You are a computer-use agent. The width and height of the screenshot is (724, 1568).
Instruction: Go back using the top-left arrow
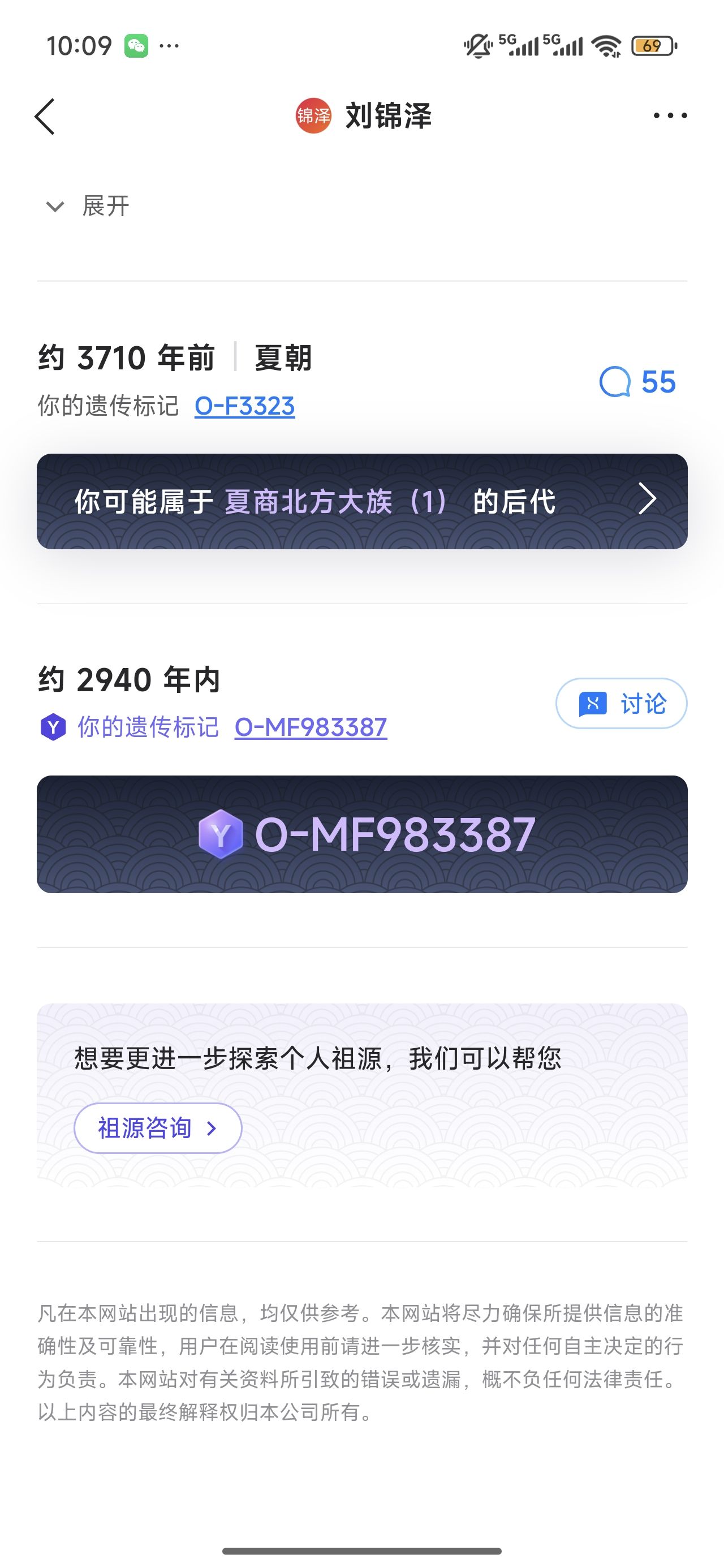coord(45,115)
